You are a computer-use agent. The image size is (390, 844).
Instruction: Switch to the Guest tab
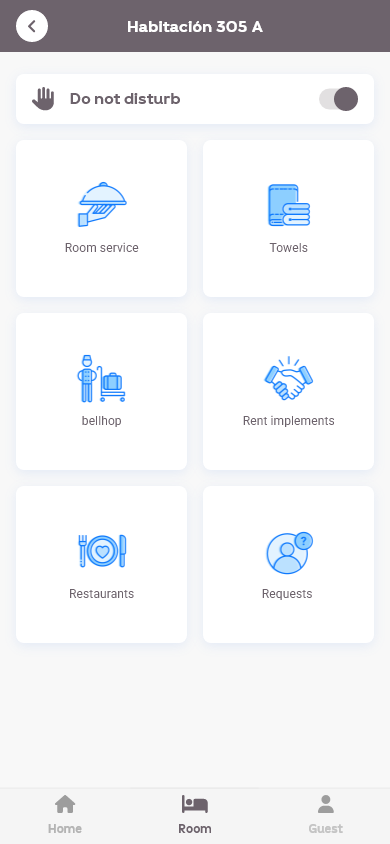point(325,815)
